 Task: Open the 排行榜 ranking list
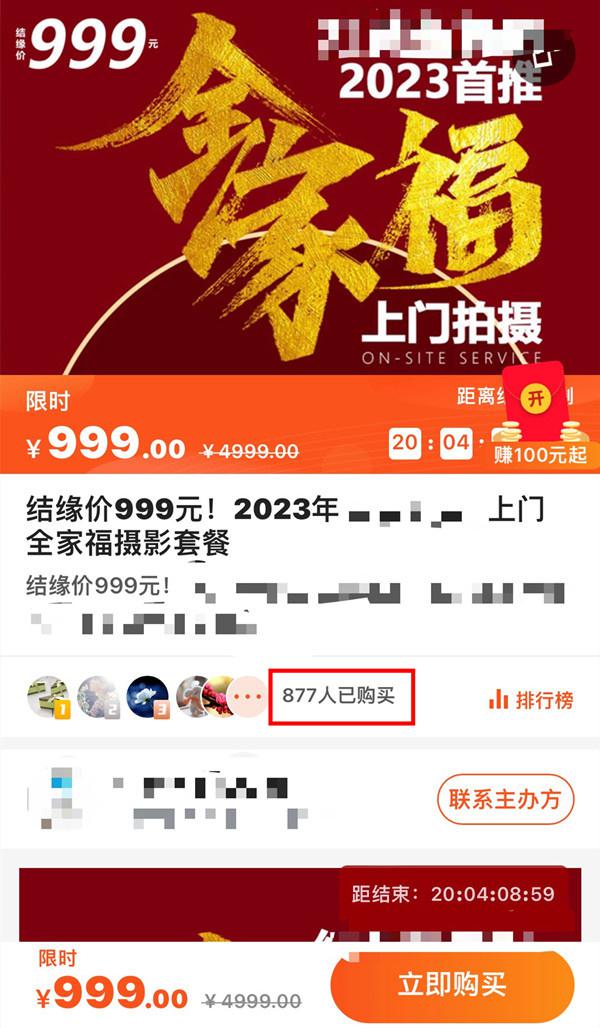pos(531,700)
